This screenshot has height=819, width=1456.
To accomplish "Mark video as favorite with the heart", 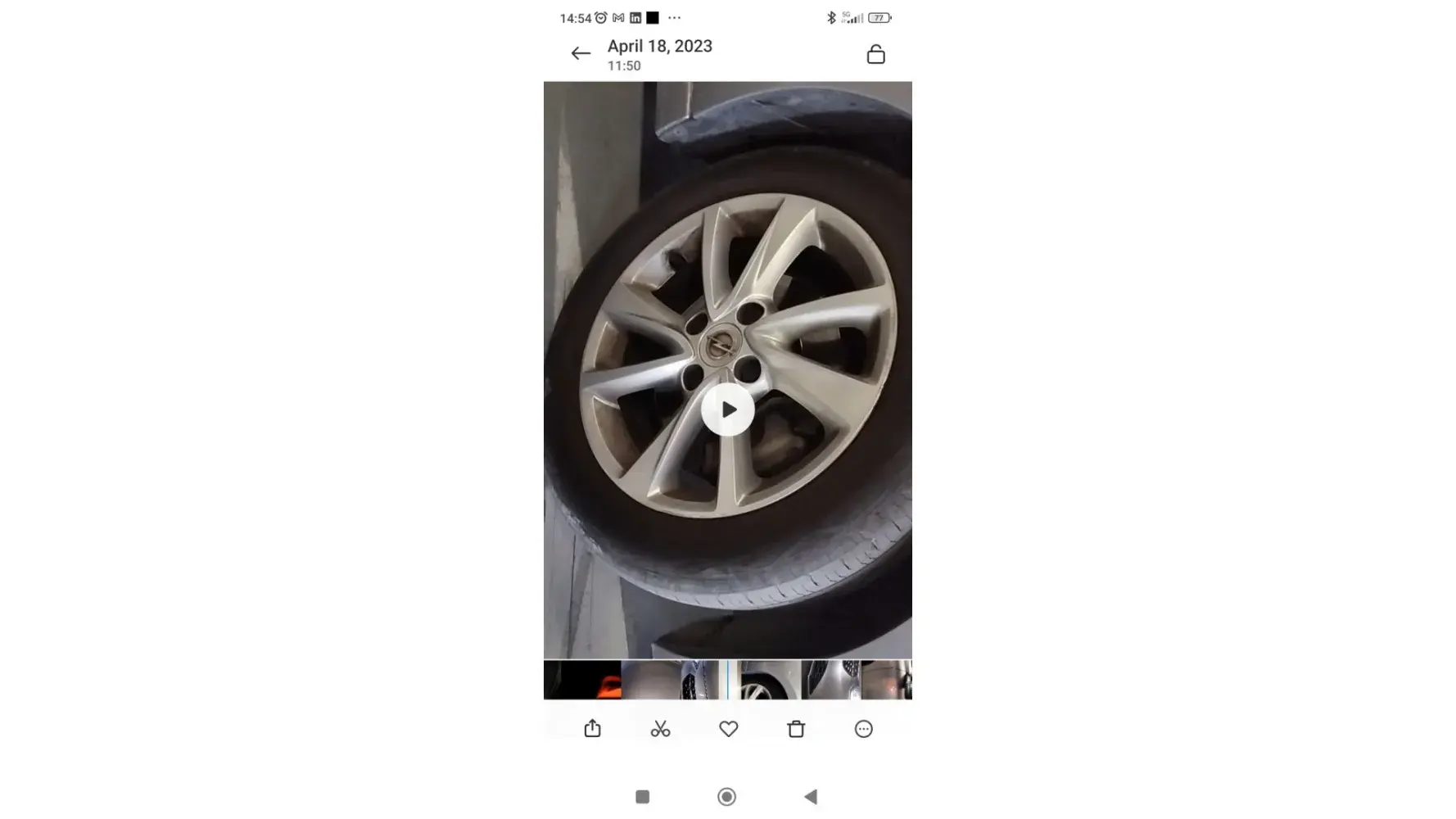I will click(x=728, y=729).
